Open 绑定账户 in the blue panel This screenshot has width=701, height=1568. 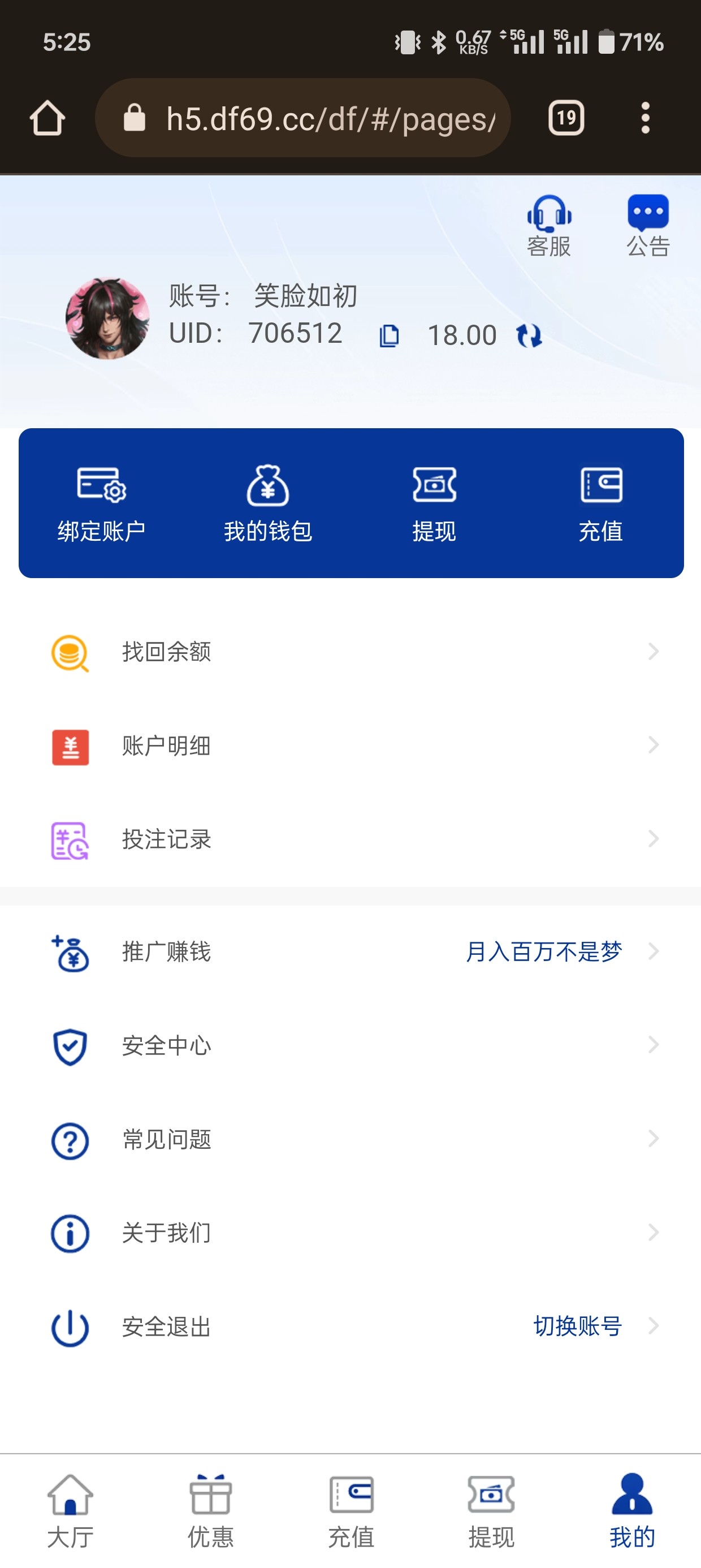[102, 504]
